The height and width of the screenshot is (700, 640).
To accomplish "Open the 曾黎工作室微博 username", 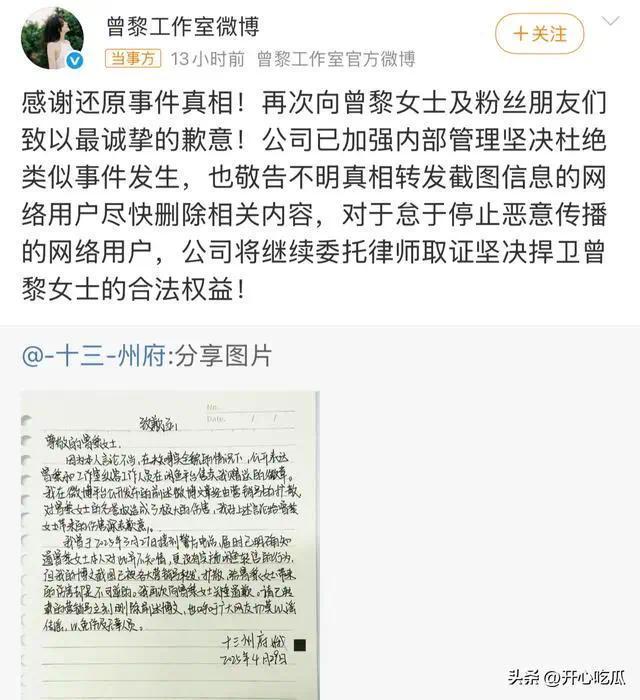I will pyautogui.click(x=191, y=23).
